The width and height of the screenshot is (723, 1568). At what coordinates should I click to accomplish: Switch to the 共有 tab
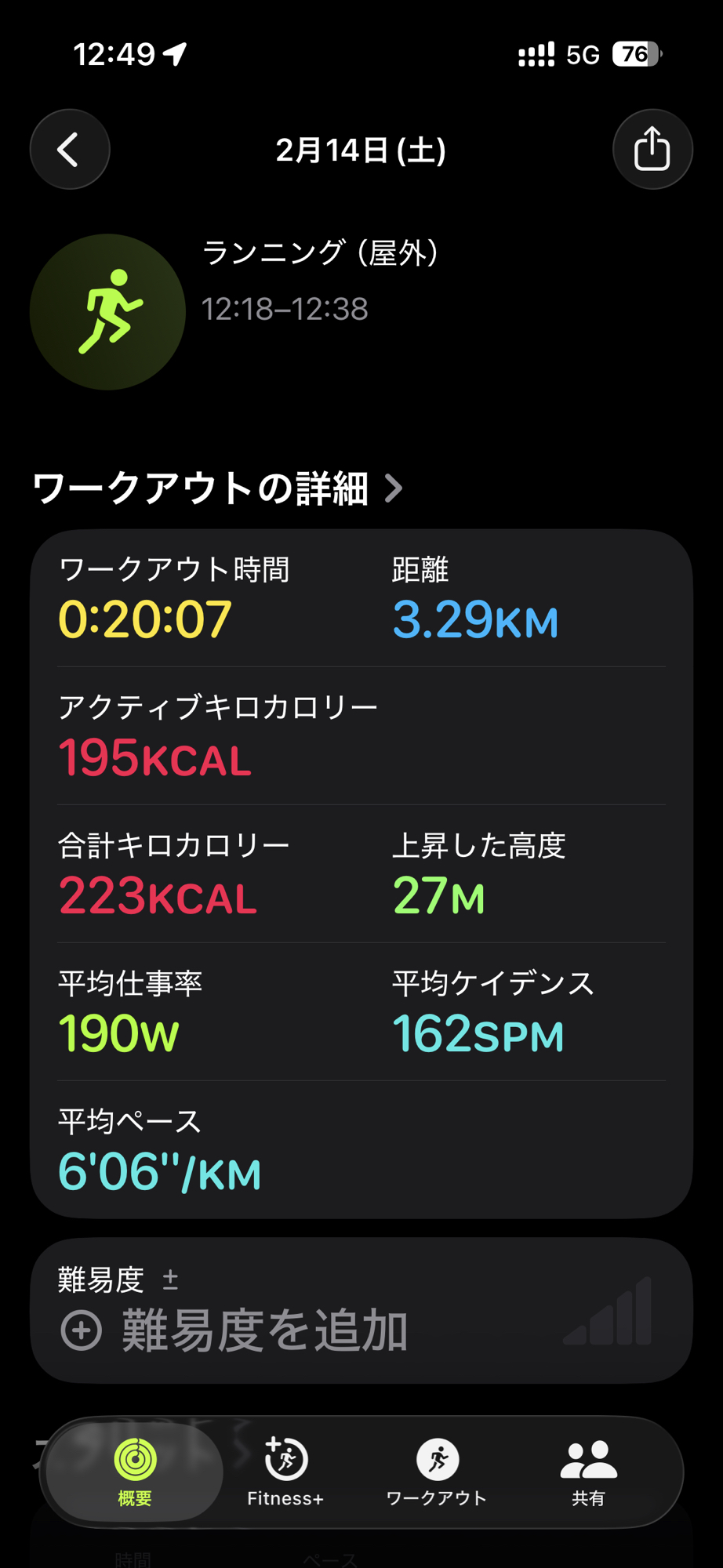(588, 1472)
